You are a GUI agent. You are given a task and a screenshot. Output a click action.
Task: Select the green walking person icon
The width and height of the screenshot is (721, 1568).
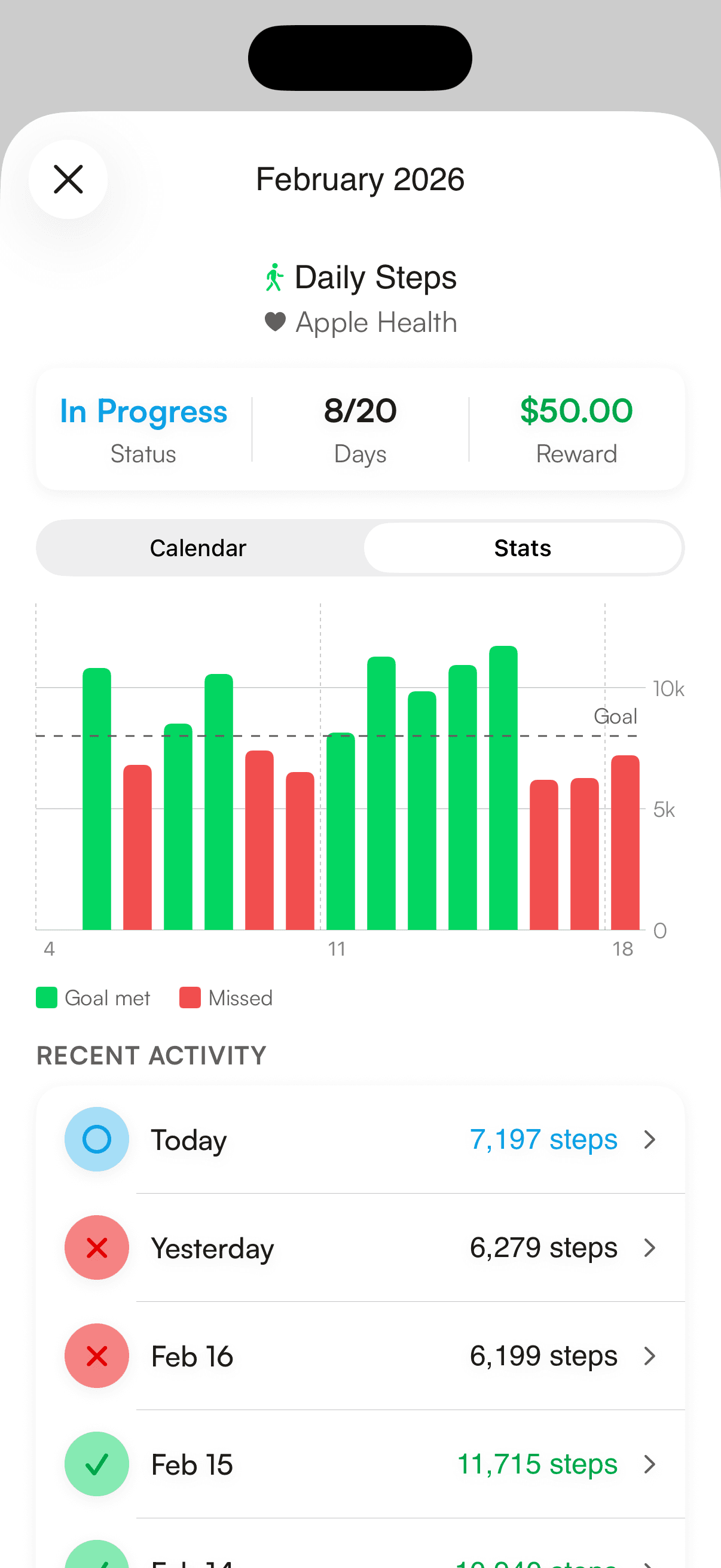pyautogui.click(x=275, y=277)
